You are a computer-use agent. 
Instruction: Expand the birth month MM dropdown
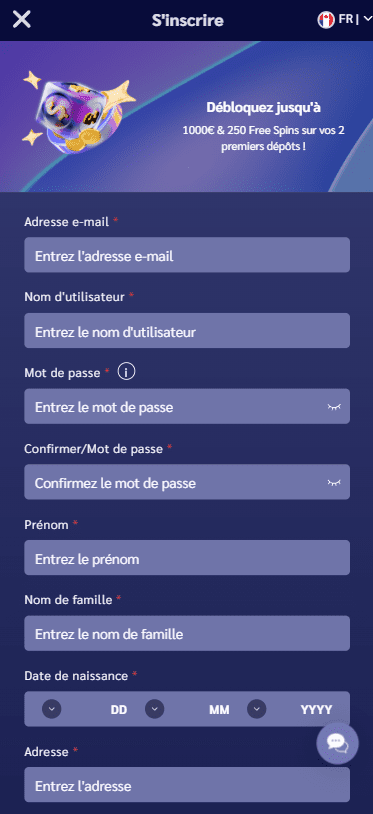[x=187, y=709]
